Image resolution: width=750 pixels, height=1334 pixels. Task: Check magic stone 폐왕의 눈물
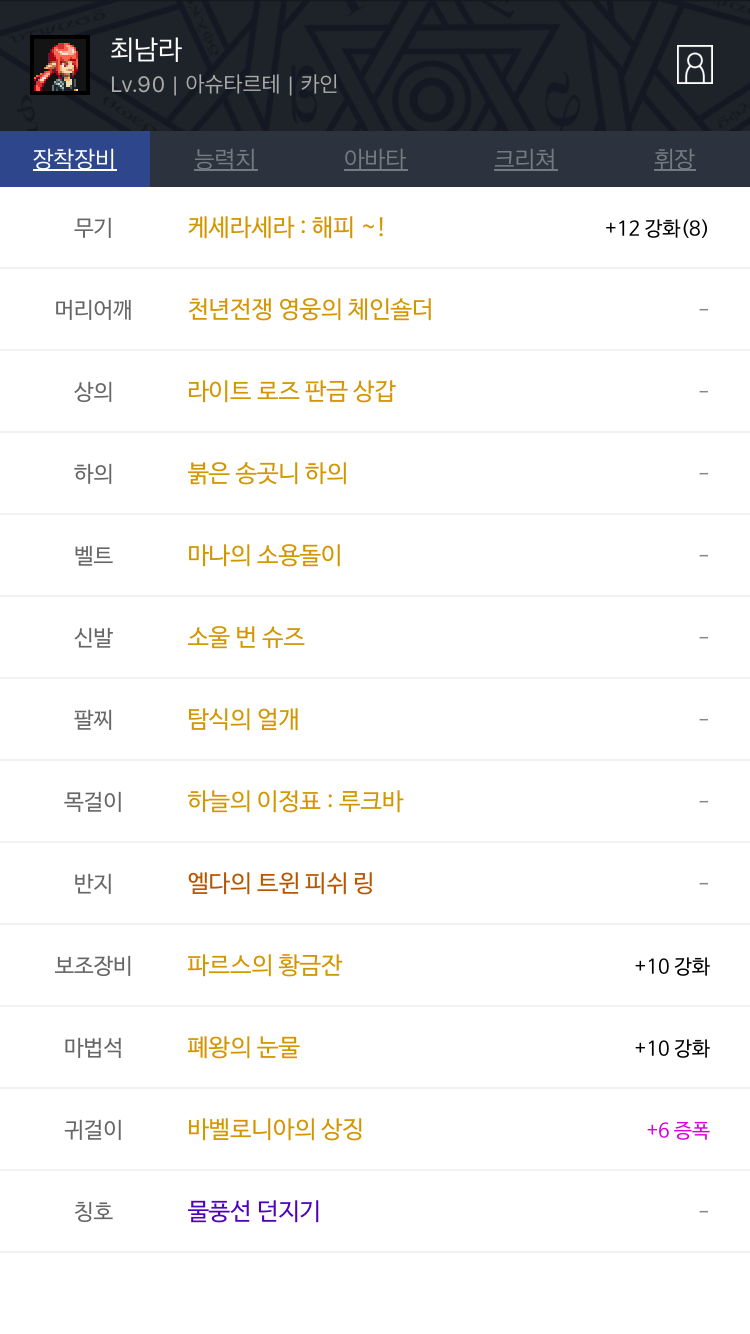[x=375, y=1047]
